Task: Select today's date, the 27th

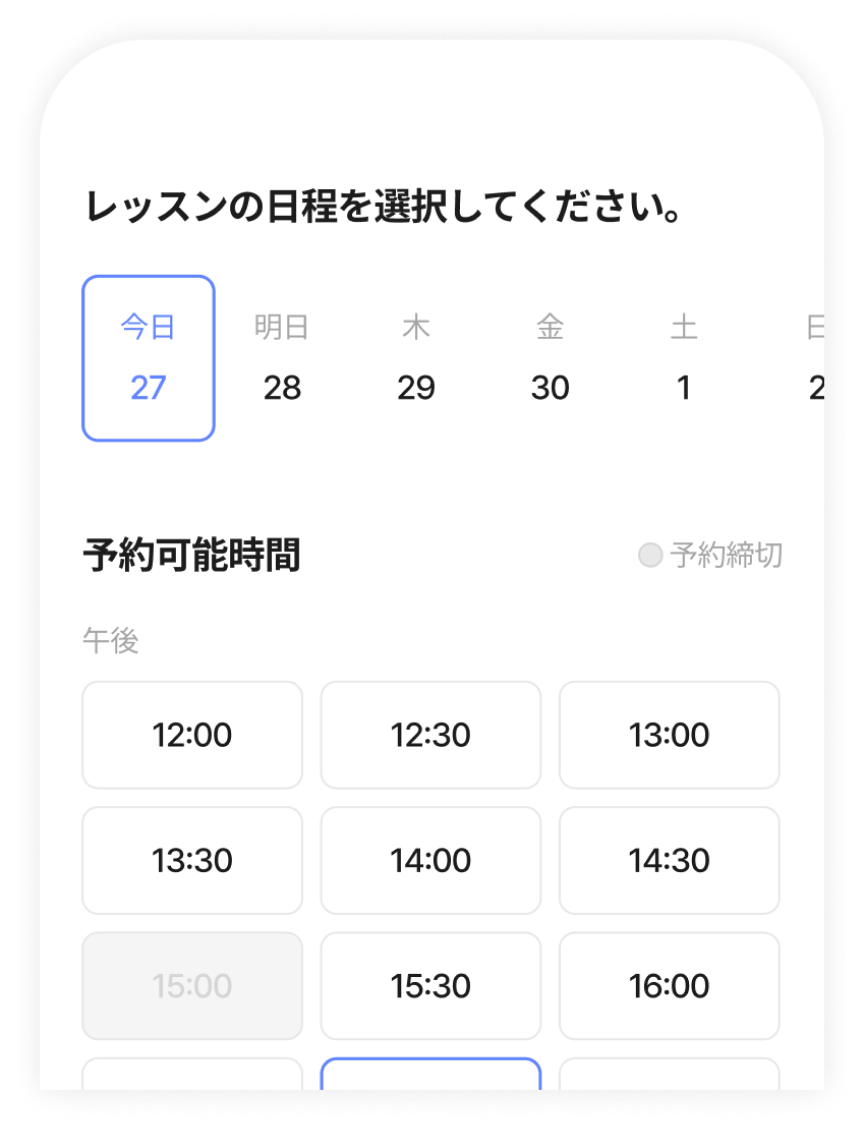Action: click(148, 358)
